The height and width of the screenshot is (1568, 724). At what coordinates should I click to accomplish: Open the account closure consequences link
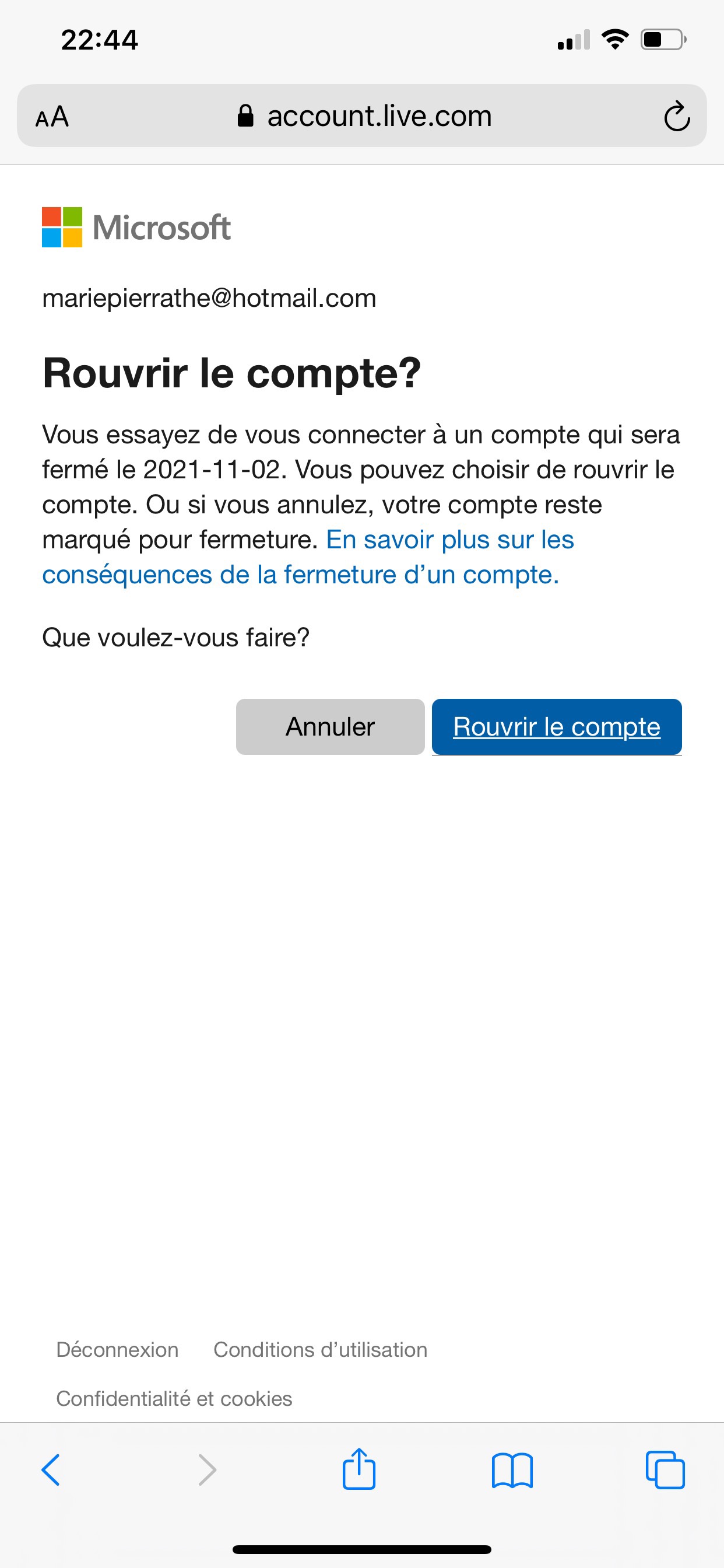pos(301,574)
